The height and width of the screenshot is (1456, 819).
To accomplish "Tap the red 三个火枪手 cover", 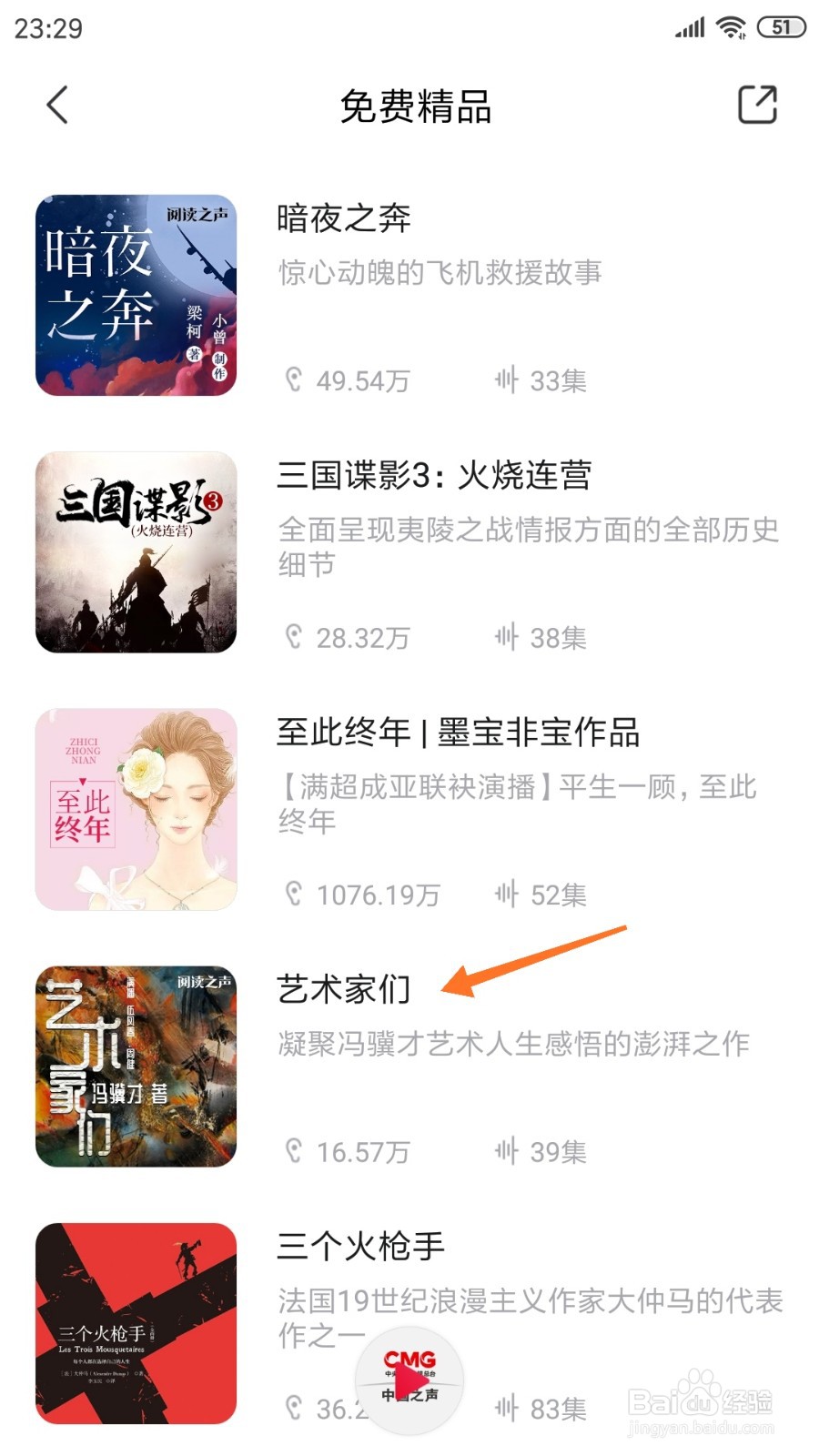I will (x=135, y=1324).
